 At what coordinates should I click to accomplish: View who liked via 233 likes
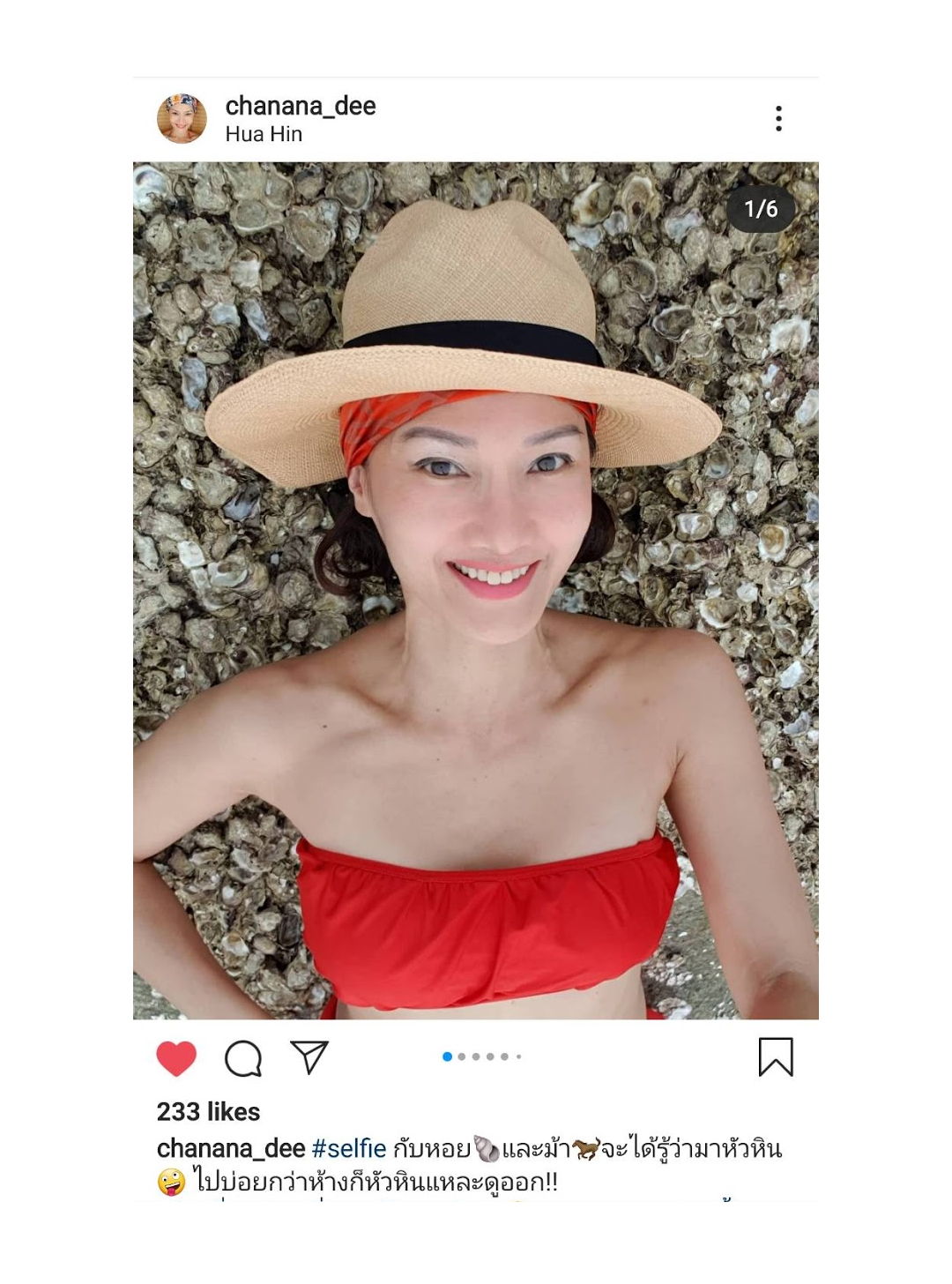point(208,1112)
